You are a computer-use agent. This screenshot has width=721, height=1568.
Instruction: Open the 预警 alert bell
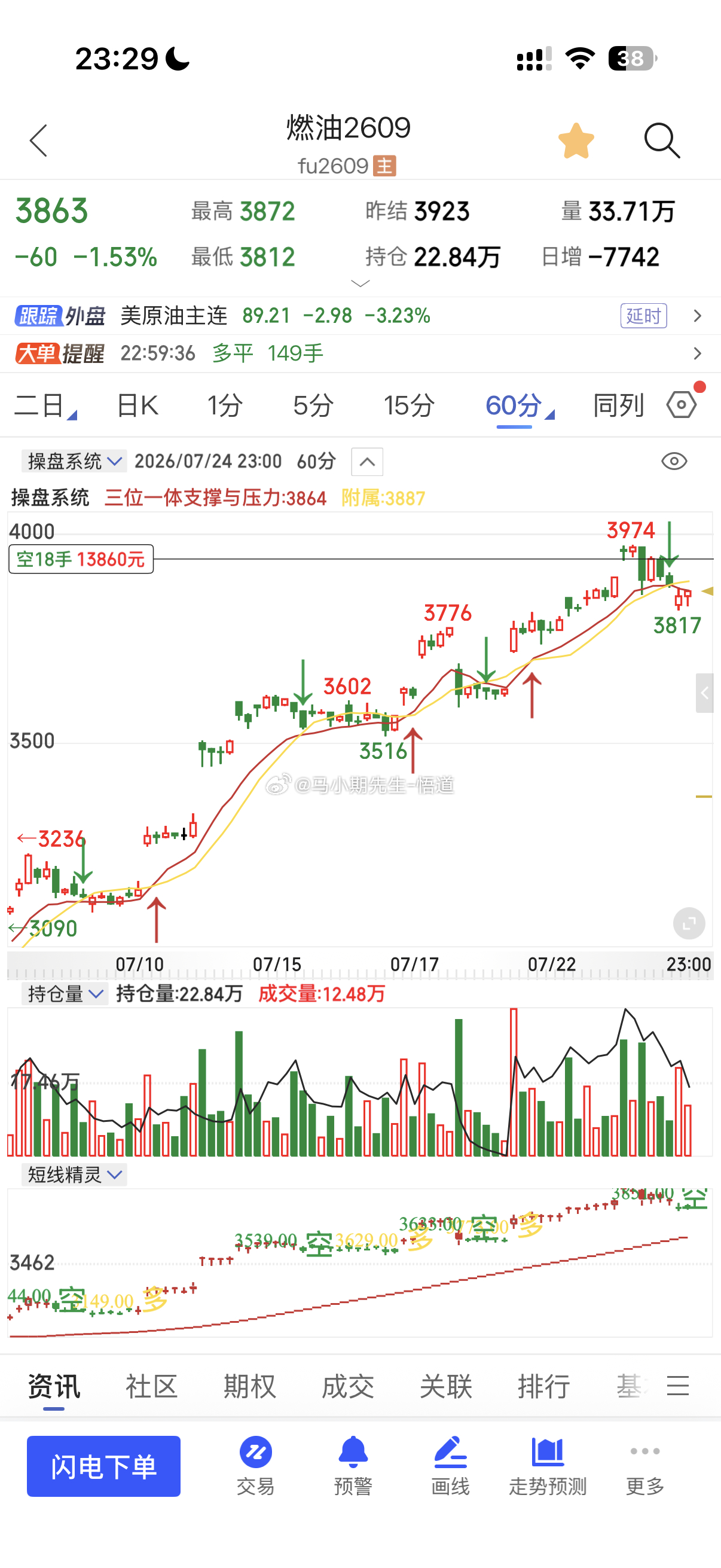click(353, 1466)
